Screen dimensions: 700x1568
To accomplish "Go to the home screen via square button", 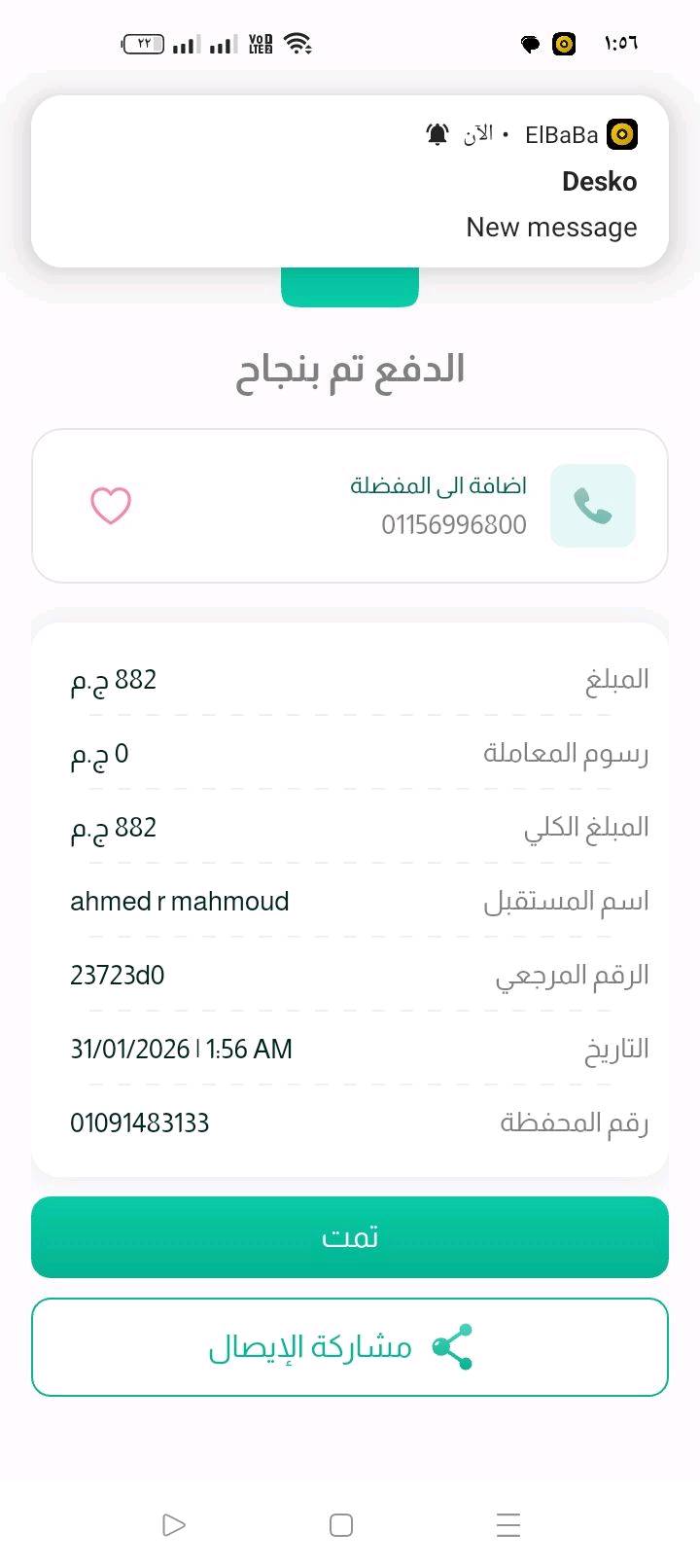I will tap(341, 1524).
